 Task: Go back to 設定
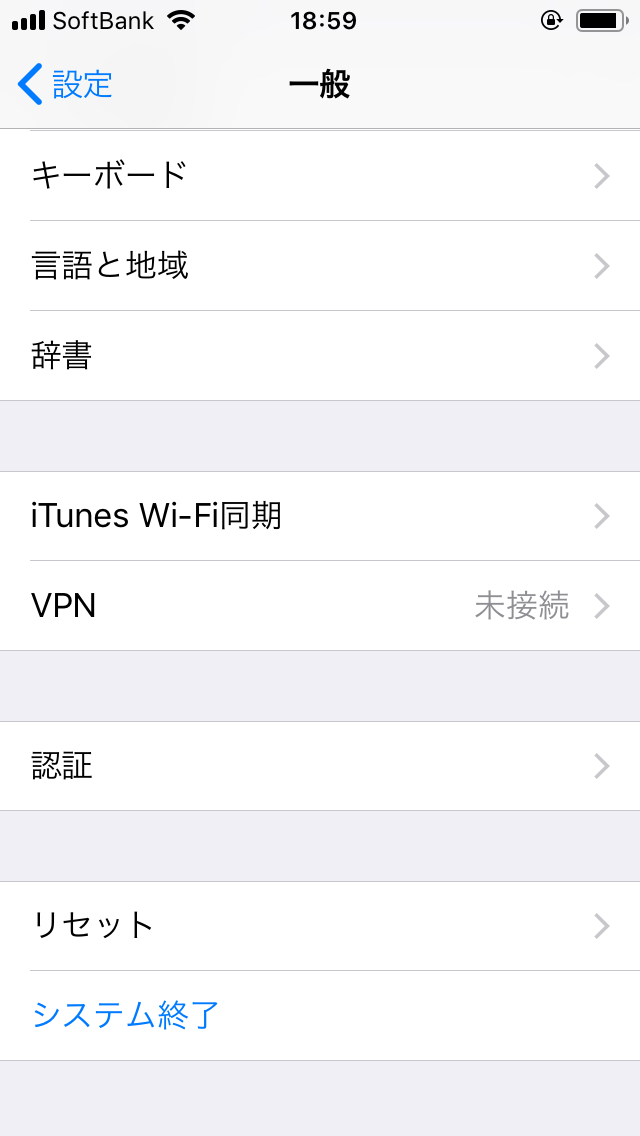click(66, 85)
